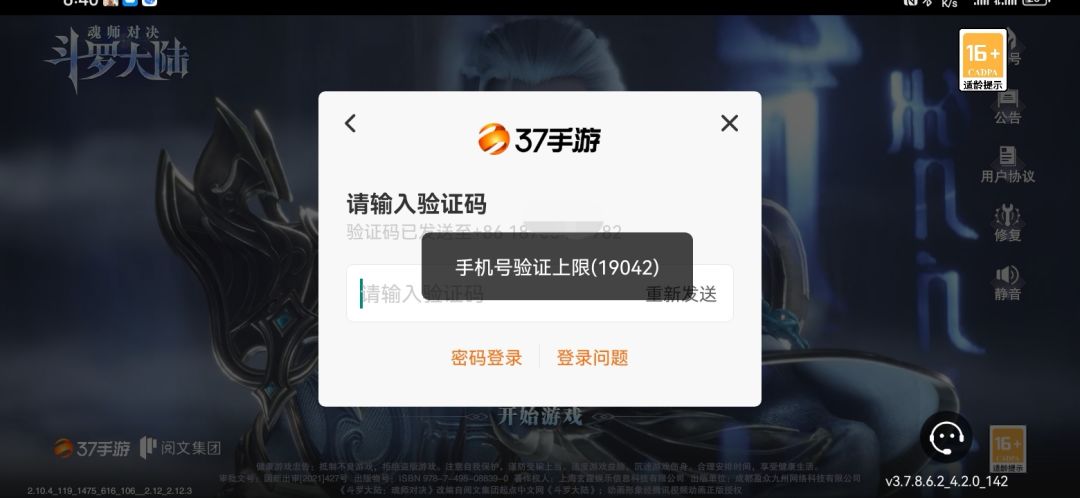Open 登录问题 login help
Image resolution: width=1080 pixels, height=498 pixels.
point(592,357)
